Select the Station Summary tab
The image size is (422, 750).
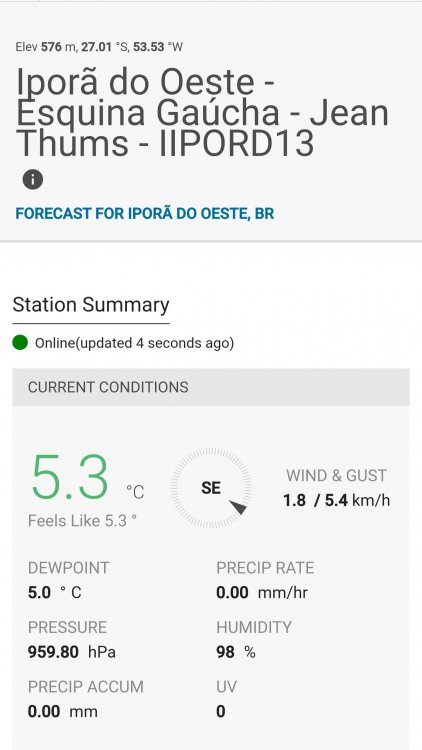click(91, 305)
